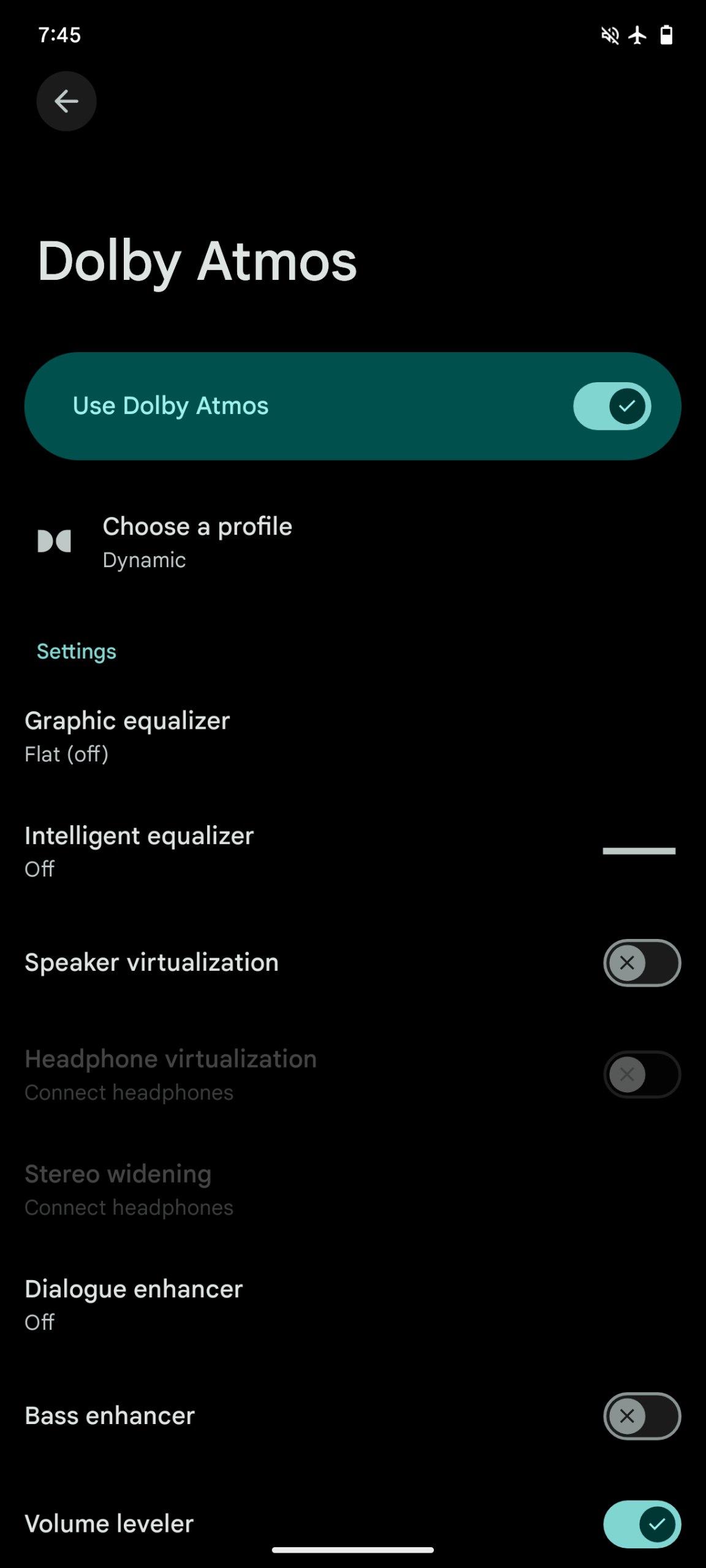Turn on Bass enhancer

point(642,1416)
